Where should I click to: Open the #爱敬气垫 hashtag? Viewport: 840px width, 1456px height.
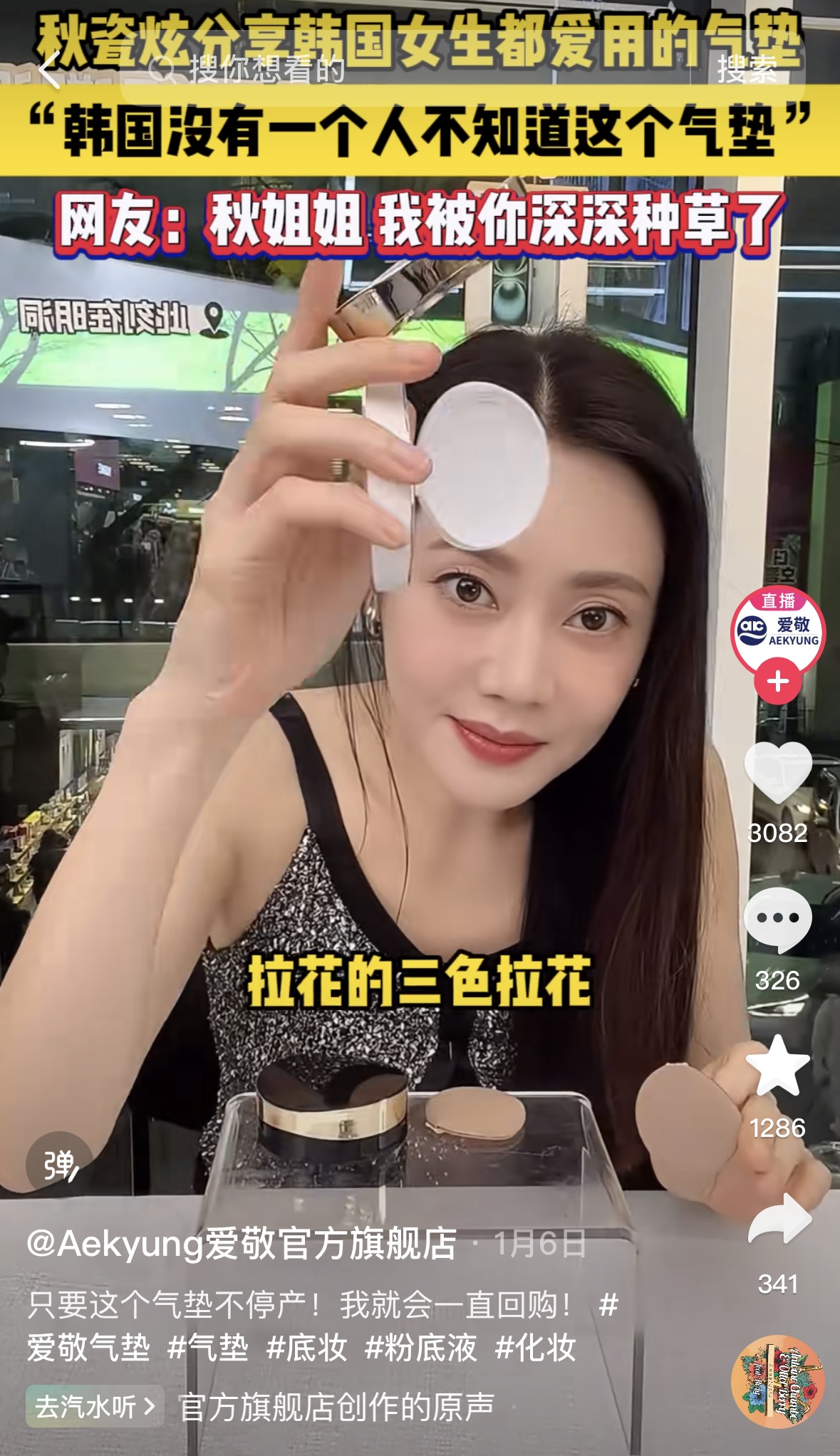click(x=88, y=1348)
